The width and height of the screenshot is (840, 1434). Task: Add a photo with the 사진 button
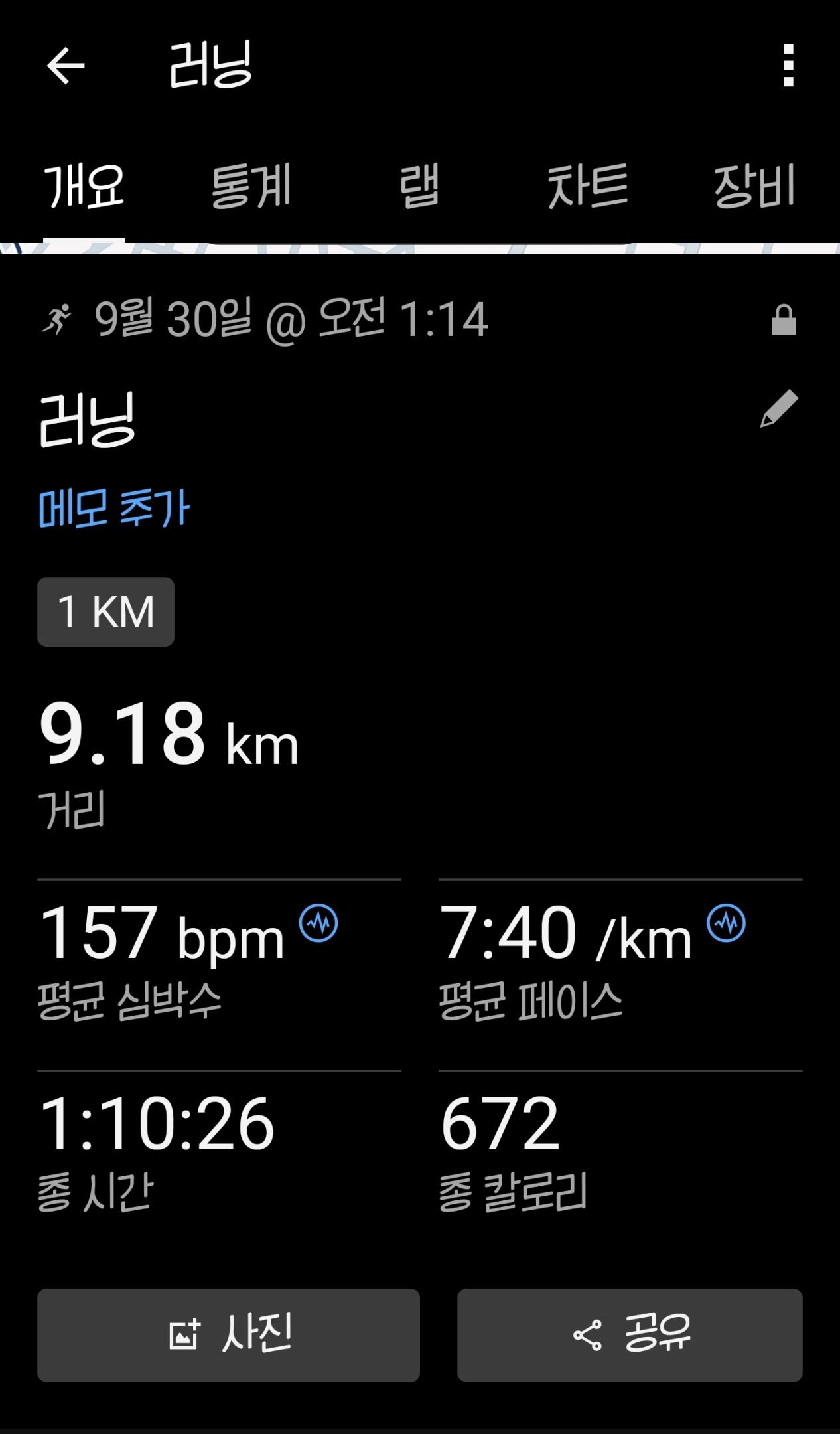tap(228, 1335)
